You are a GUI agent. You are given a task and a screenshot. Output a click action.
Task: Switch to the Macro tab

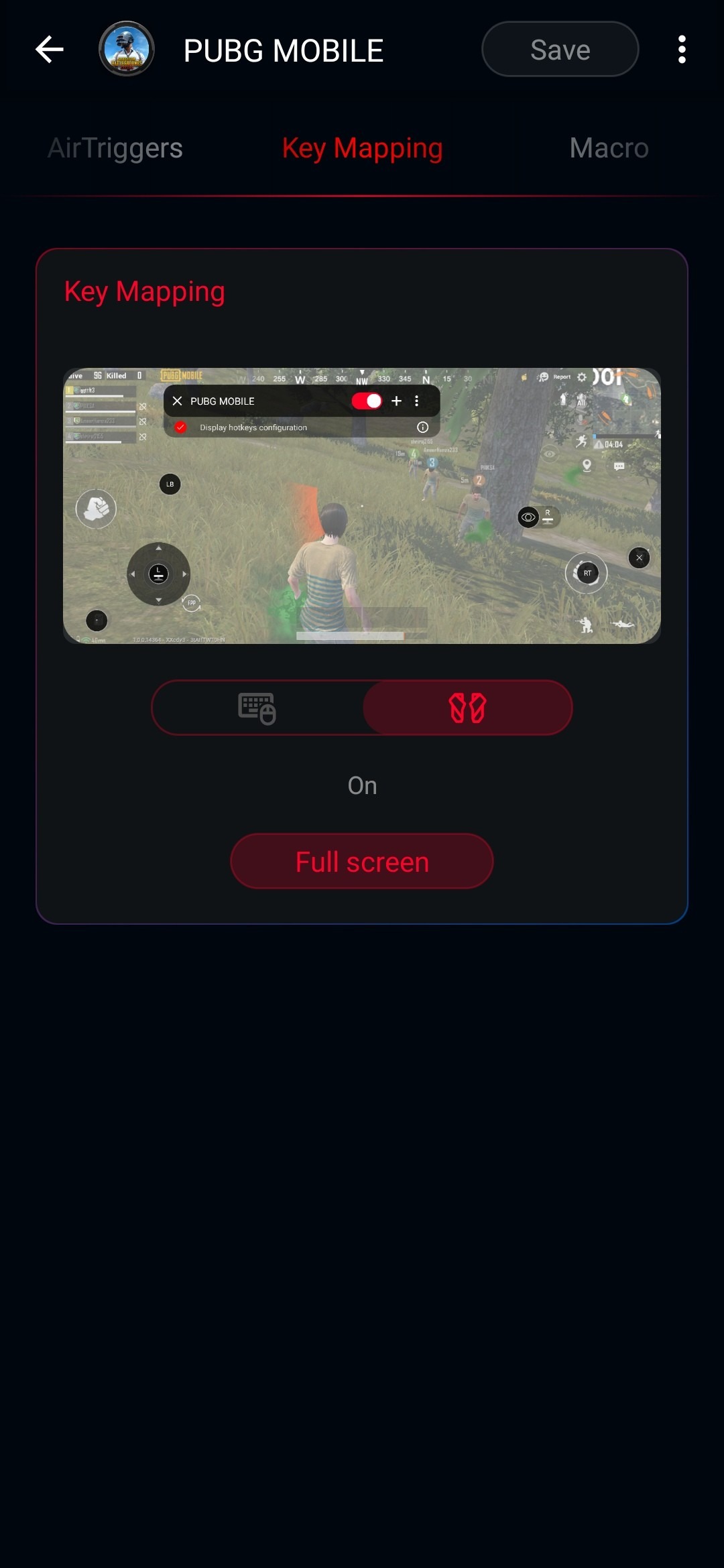(x=609, y=148)
